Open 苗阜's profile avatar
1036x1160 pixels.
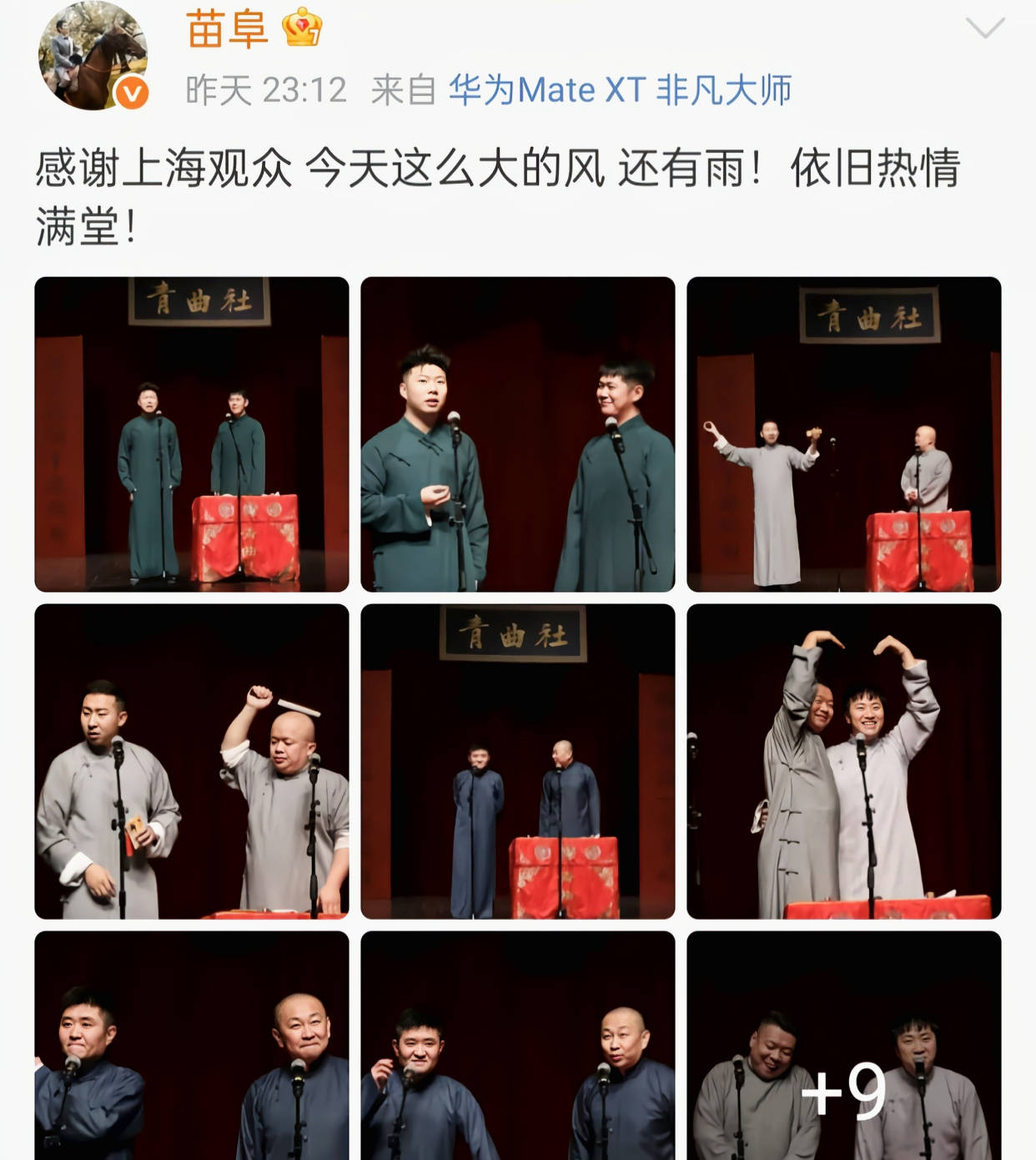pos(93,57)
